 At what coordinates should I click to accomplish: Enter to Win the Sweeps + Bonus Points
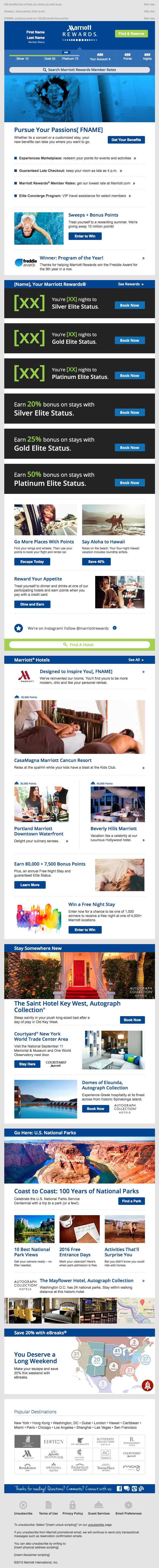[x=85, y=236]
